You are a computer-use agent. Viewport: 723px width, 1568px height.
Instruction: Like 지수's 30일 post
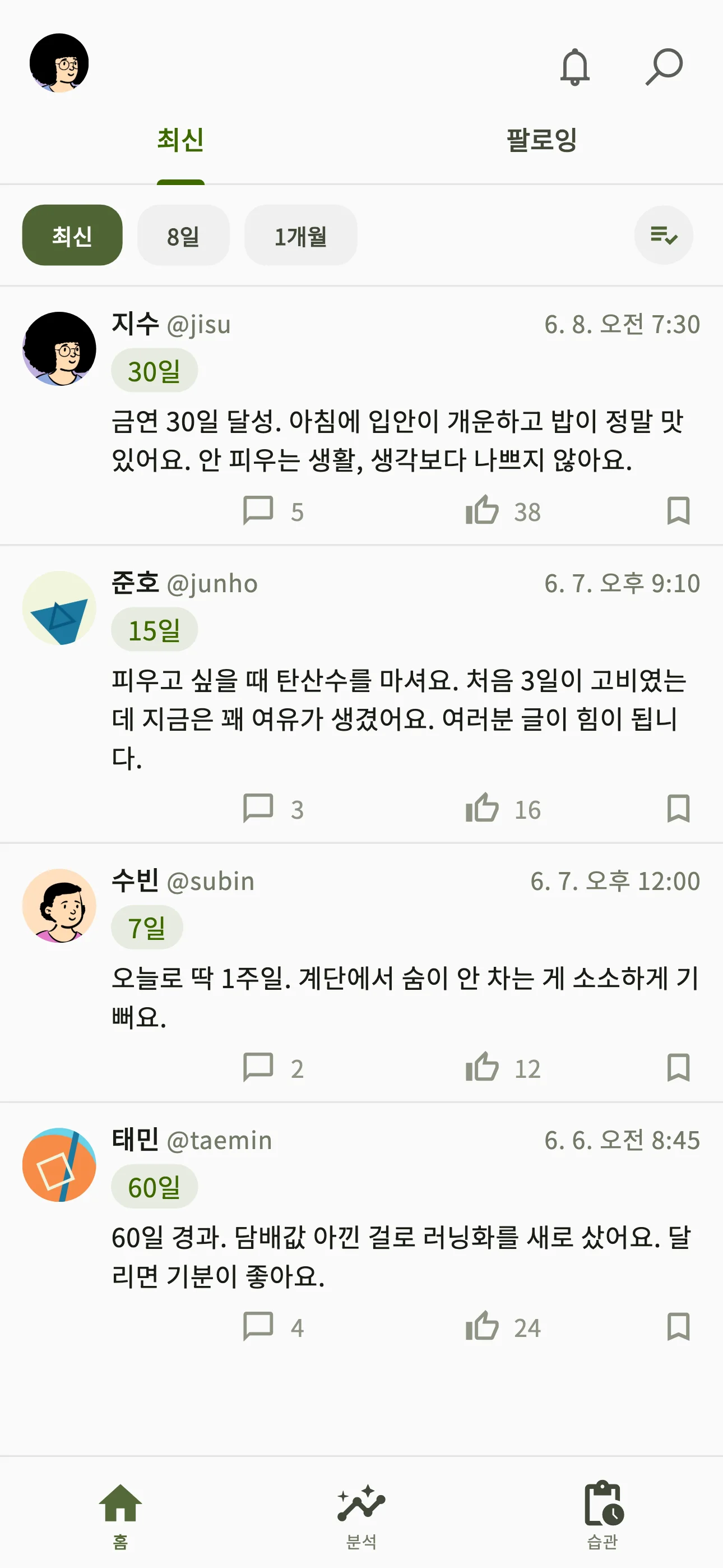tap(503, 511)
